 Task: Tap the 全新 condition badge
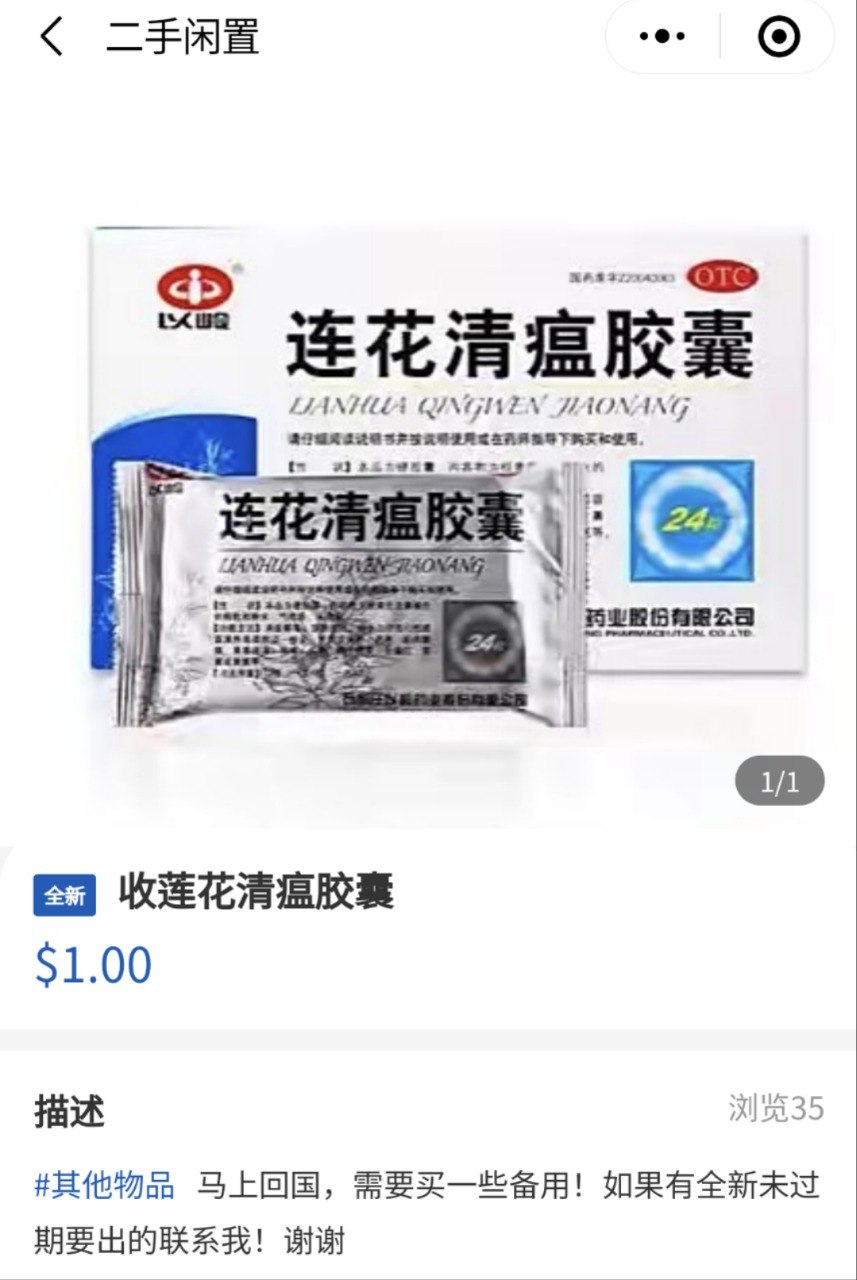[x=63, y=896]
